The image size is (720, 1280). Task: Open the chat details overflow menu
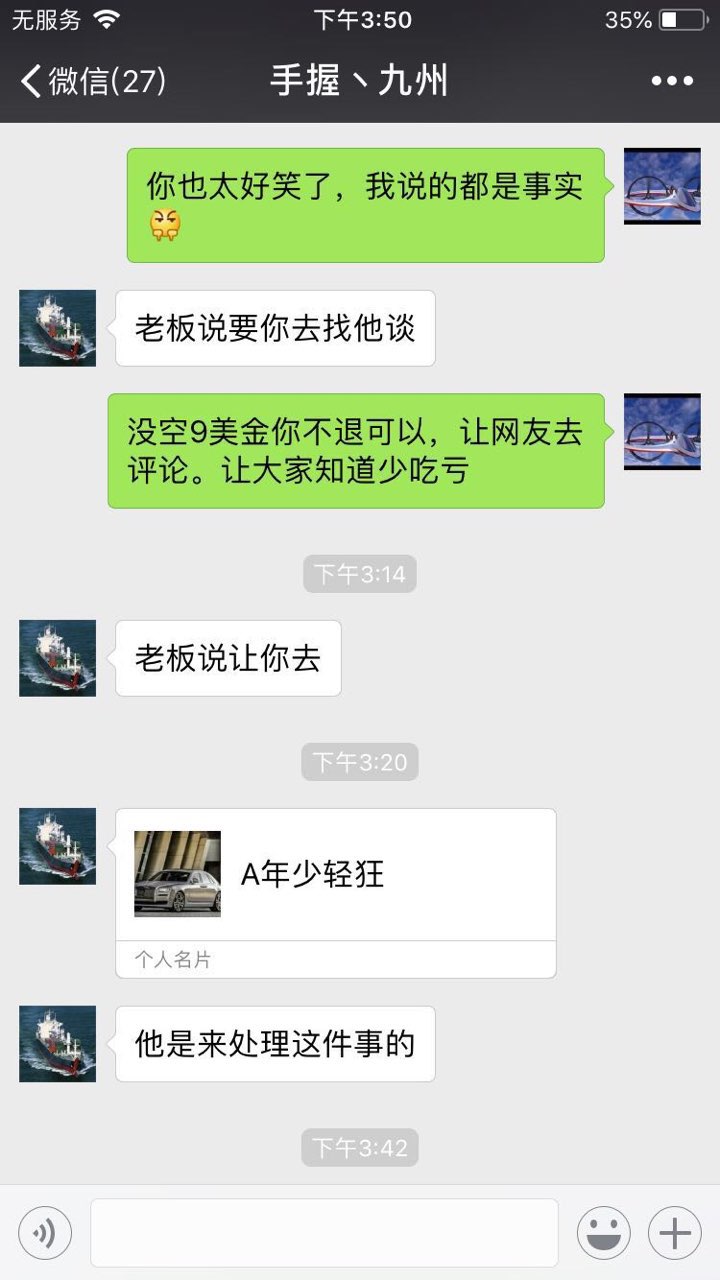pos(672,81)
